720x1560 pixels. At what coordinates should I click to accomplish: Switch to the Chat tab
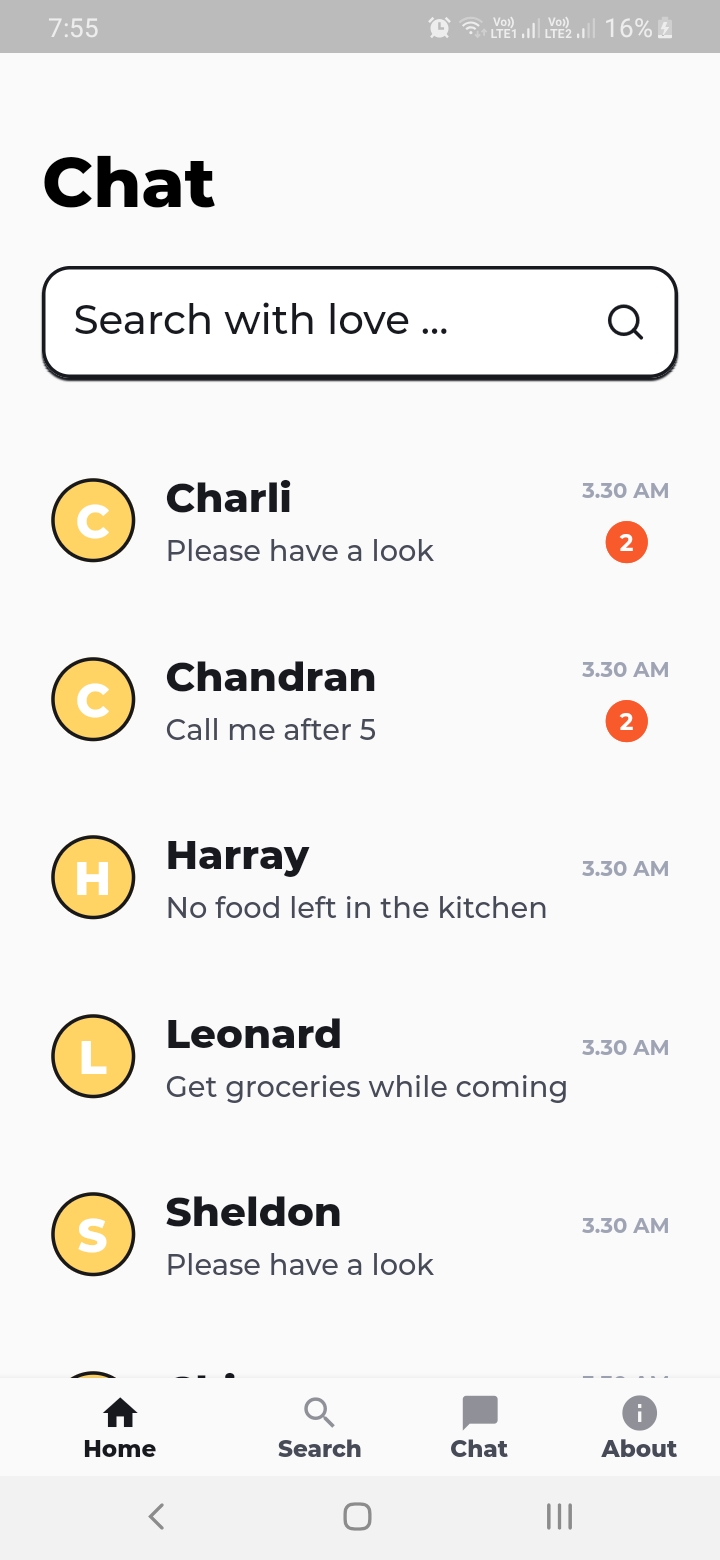tap(479, 1428)
